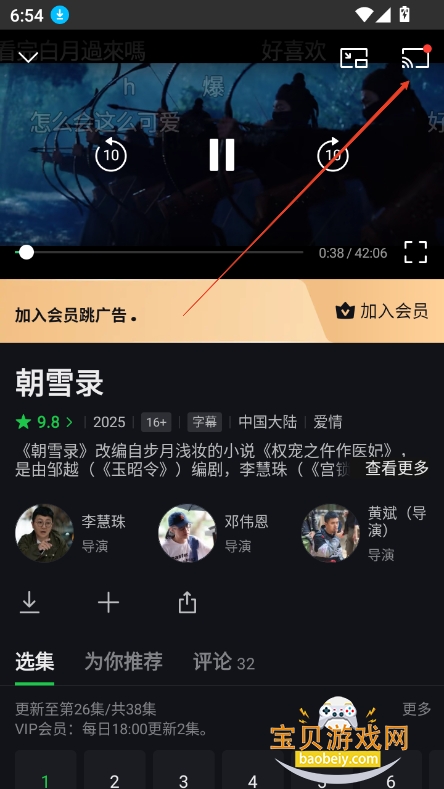This screenshot has width=444, height=789.
Task: Rewind the video 10 seconds
Action: click(111, 153)
